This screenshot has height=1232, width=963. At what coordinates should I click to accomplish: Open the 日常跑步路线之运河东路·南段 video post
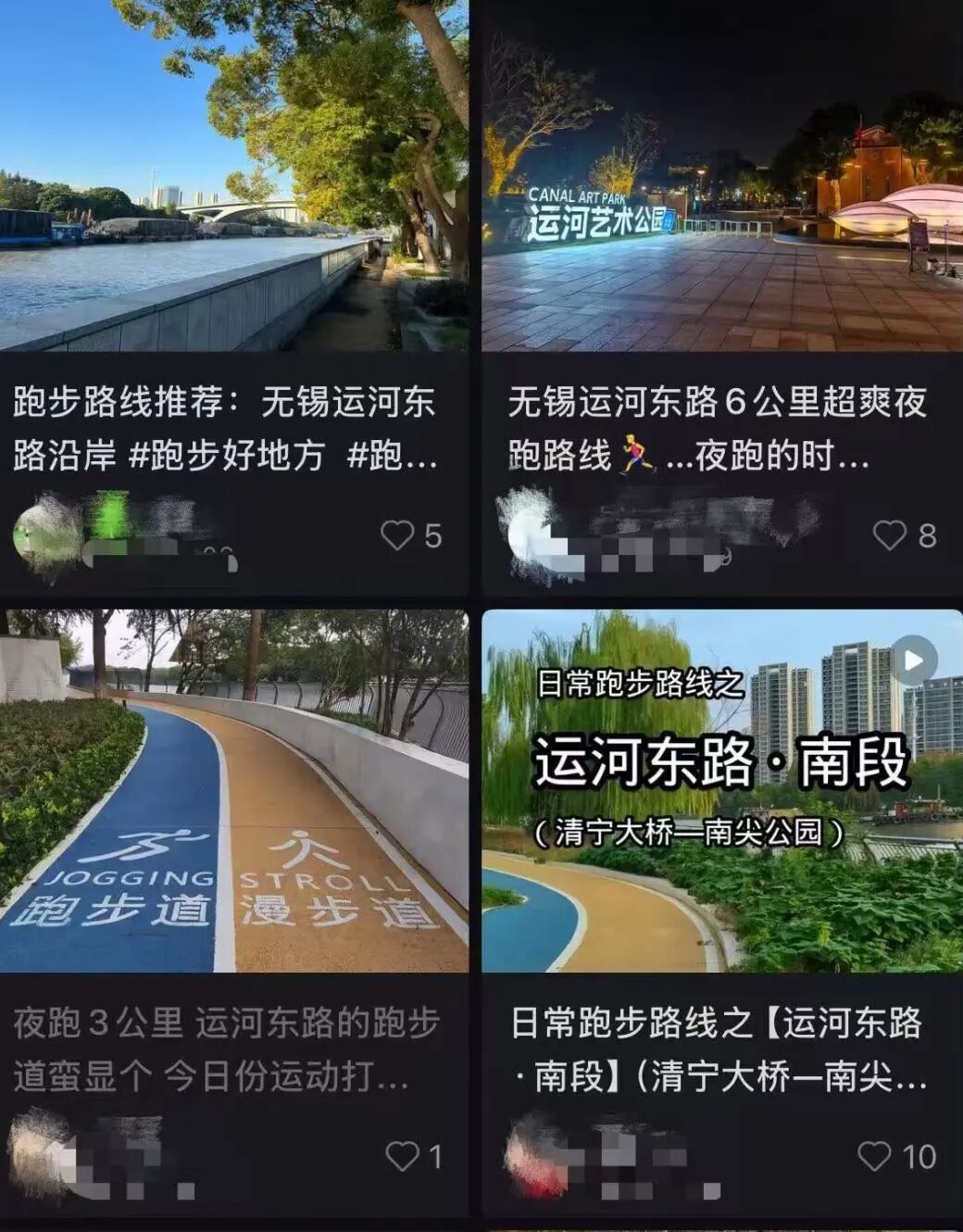[721, 792]
